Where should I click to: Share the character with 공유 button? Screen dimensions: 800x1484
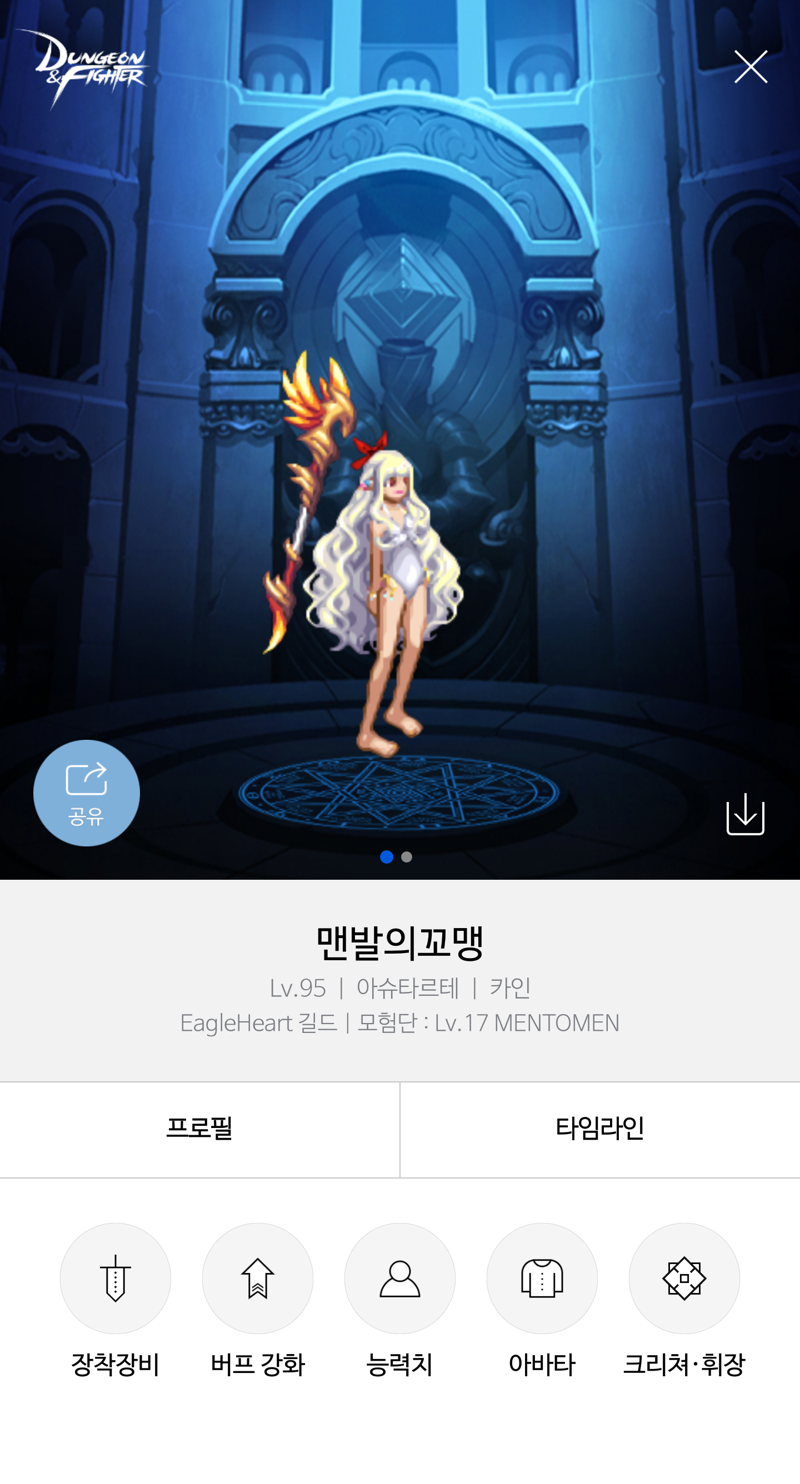tap(87, 793)
